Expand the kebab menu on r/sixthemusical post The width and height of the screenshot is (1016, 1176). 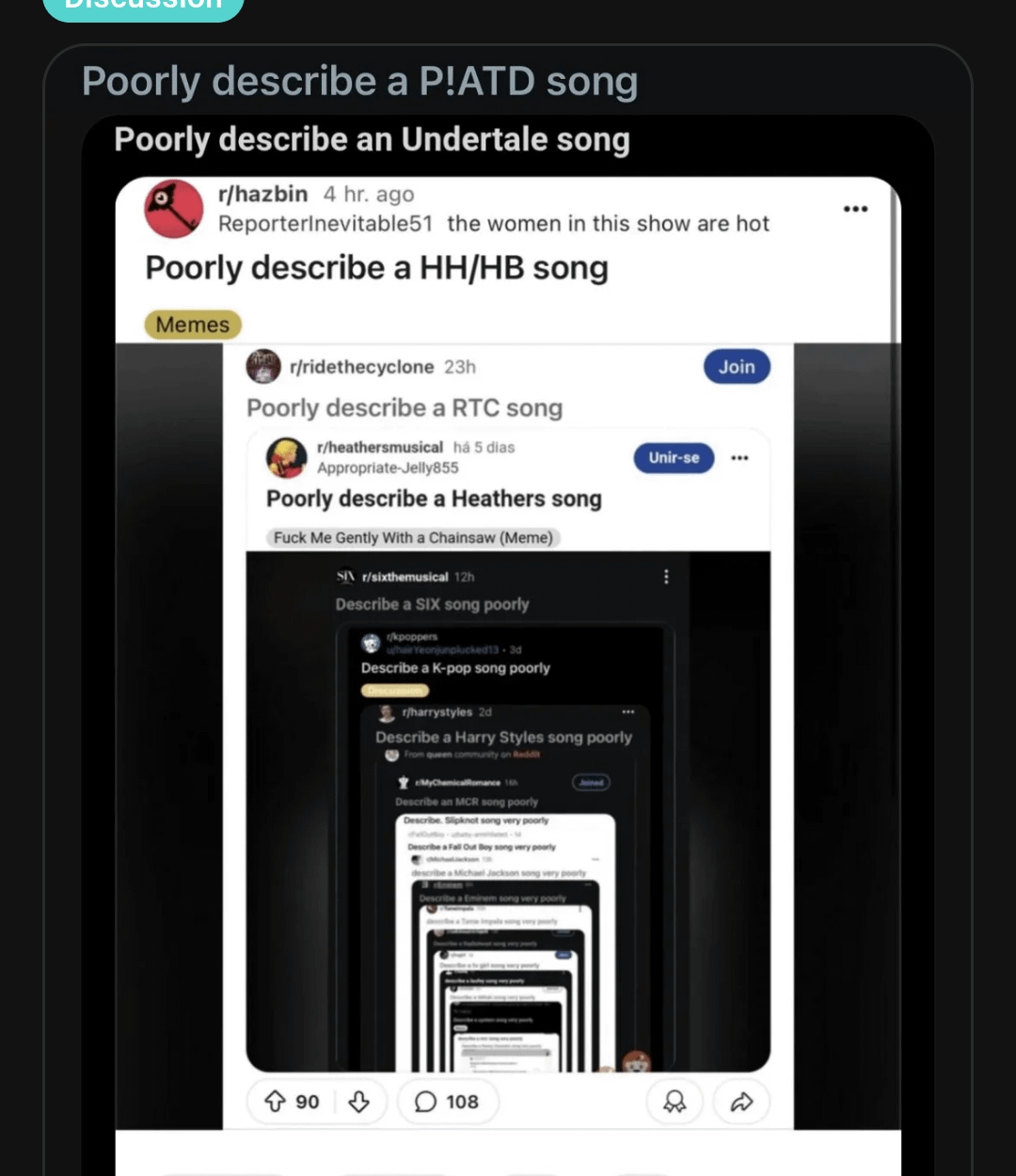tap(666, 576)
